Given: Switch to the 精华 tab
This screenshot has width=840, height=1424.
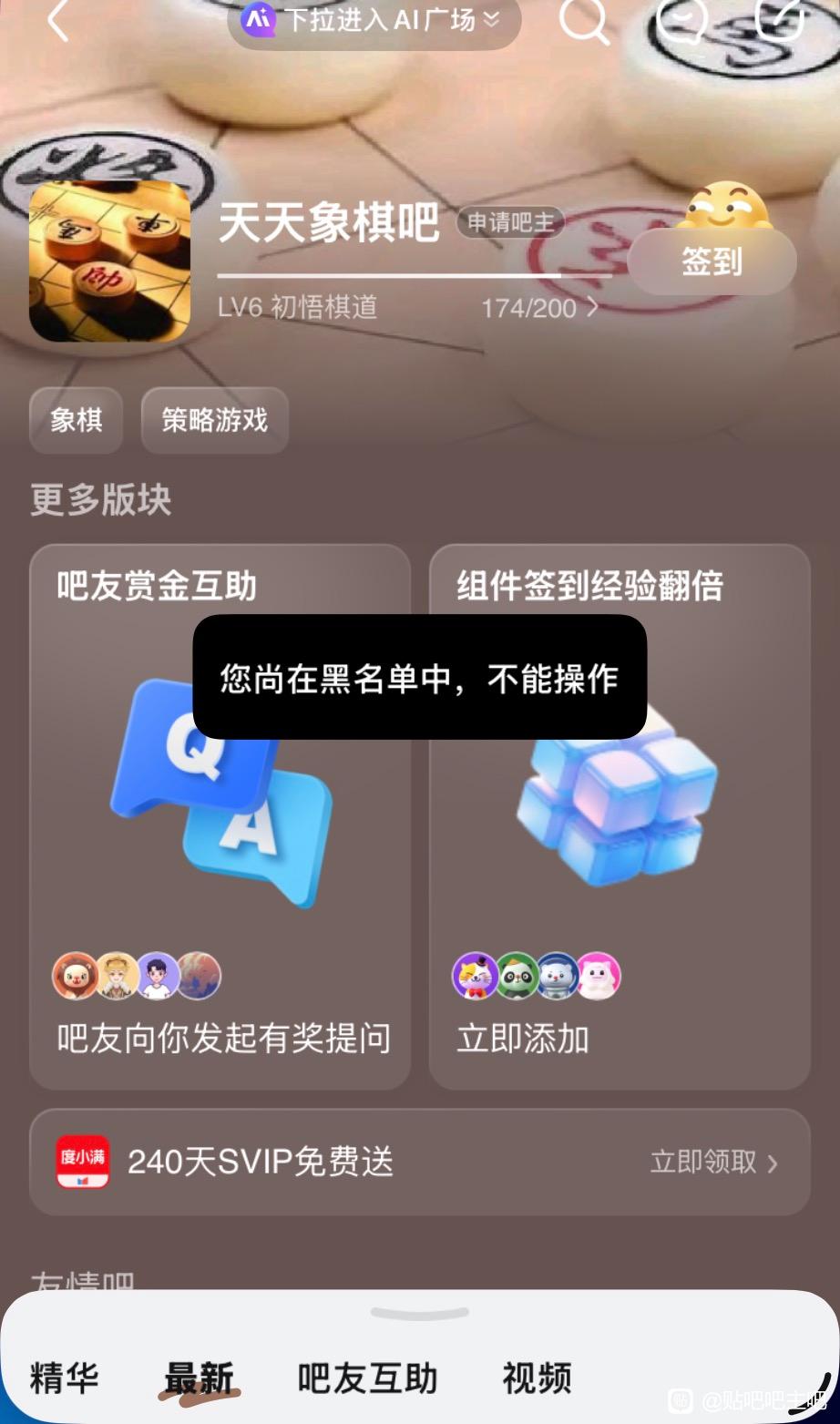Looking at the screenshot, I should click(x=64, y=1378).
